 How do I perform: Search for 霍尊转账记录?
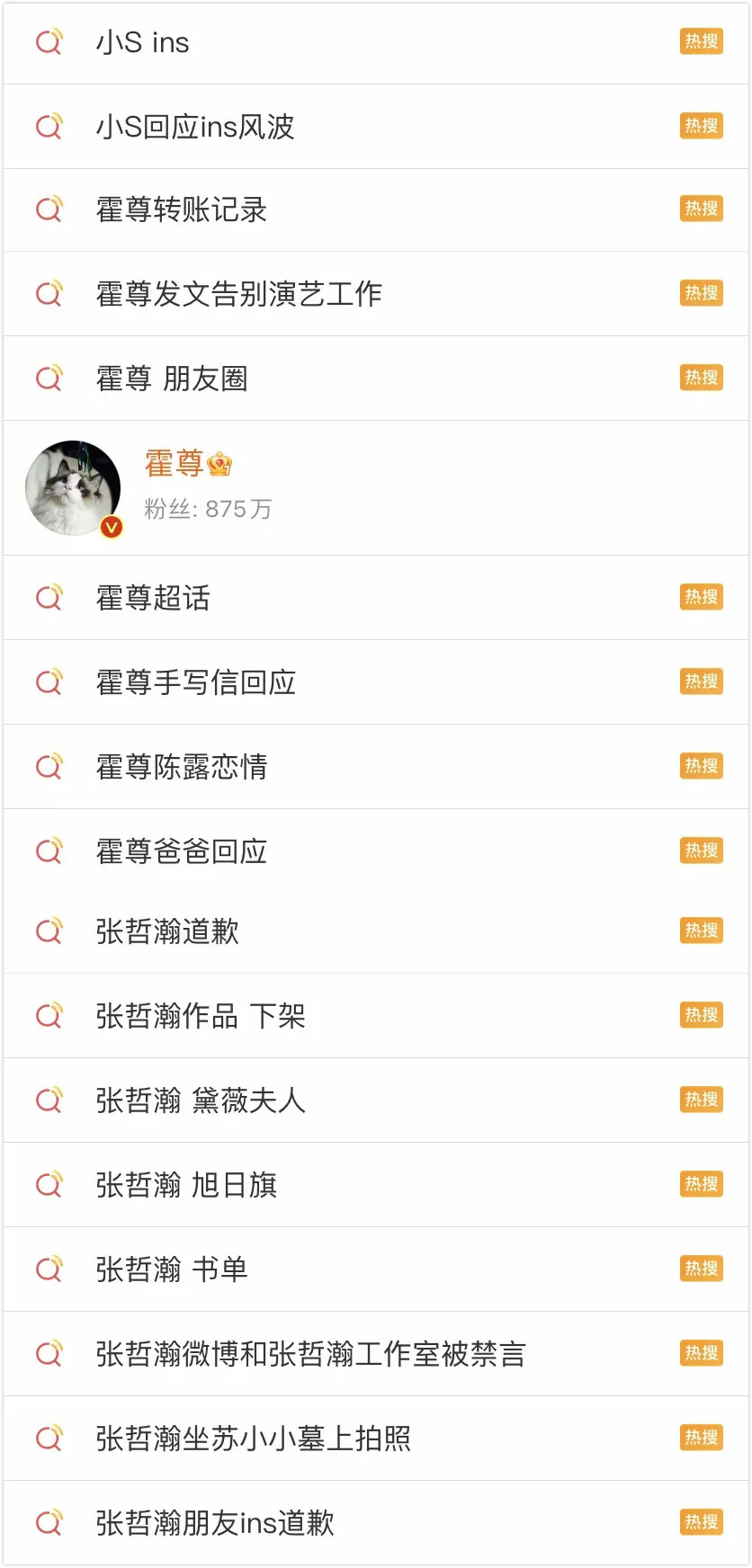pyautogui.click(x=182, y=209)
